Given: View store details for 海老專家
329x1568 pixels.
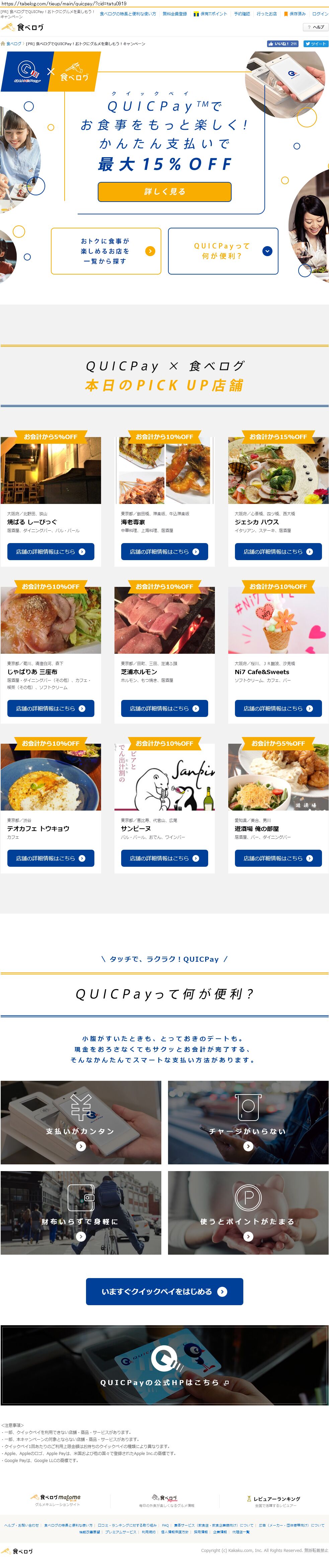Looking at the screenshot, I should coord(165,551).
